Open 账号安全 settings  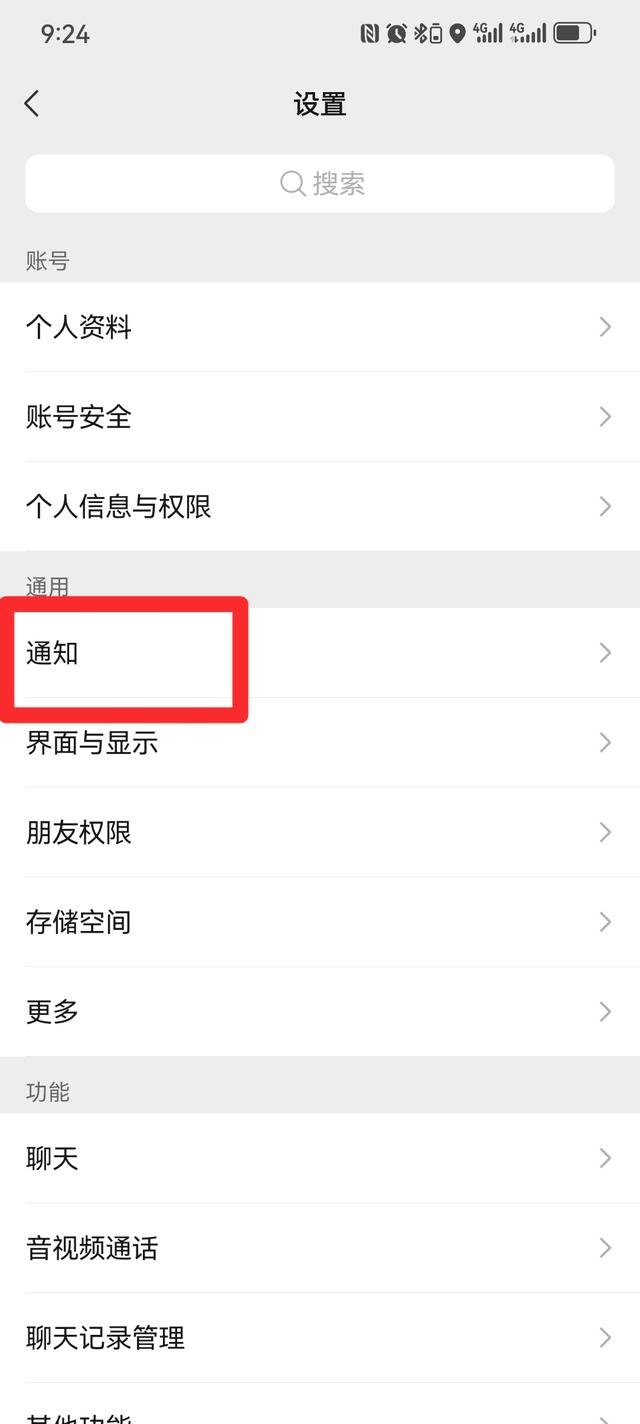pos(320,417)
